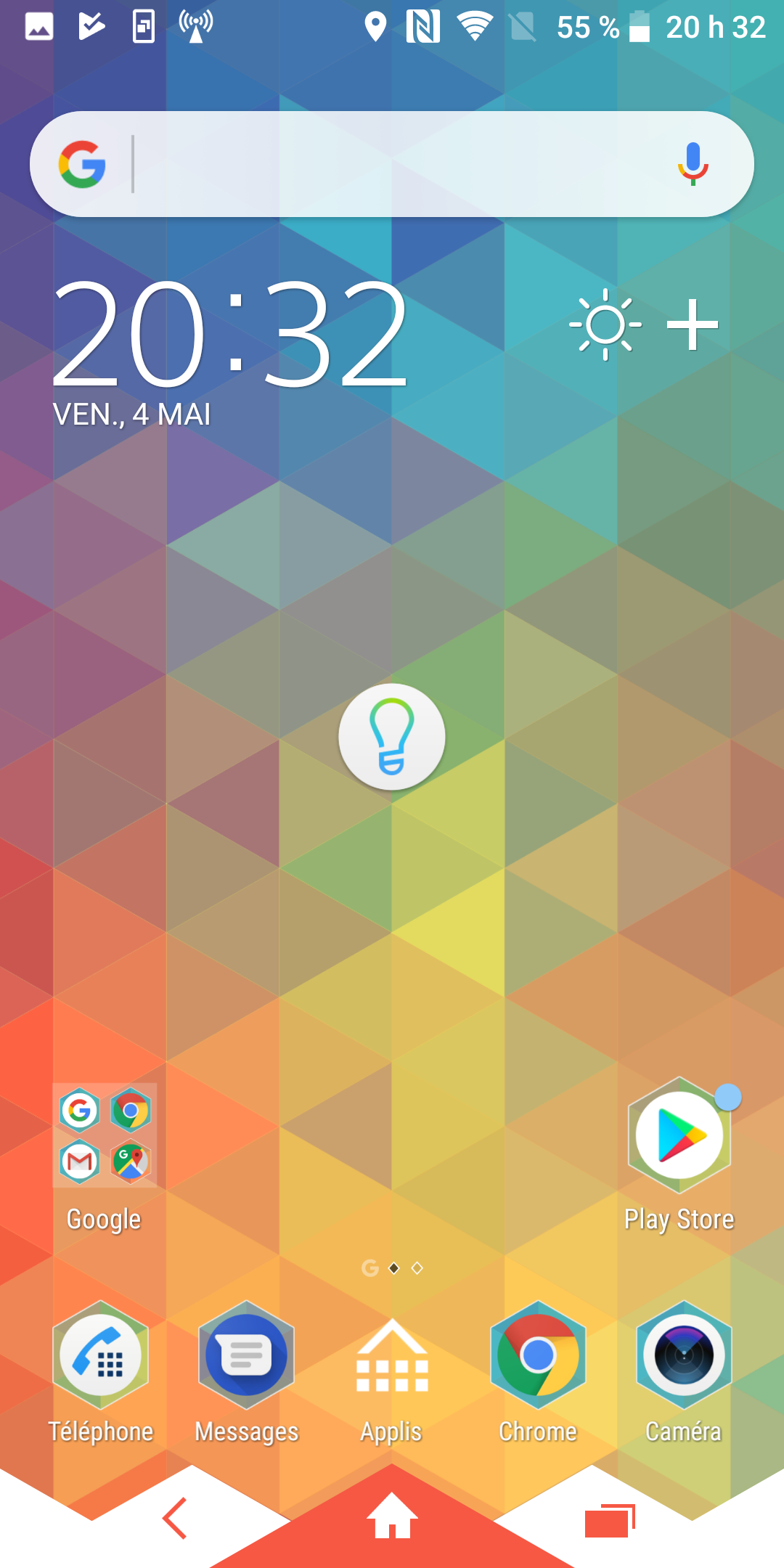Screen dimensions: 784x1568
Task: Tap the system back arrow
Action: pos(175,1518)
